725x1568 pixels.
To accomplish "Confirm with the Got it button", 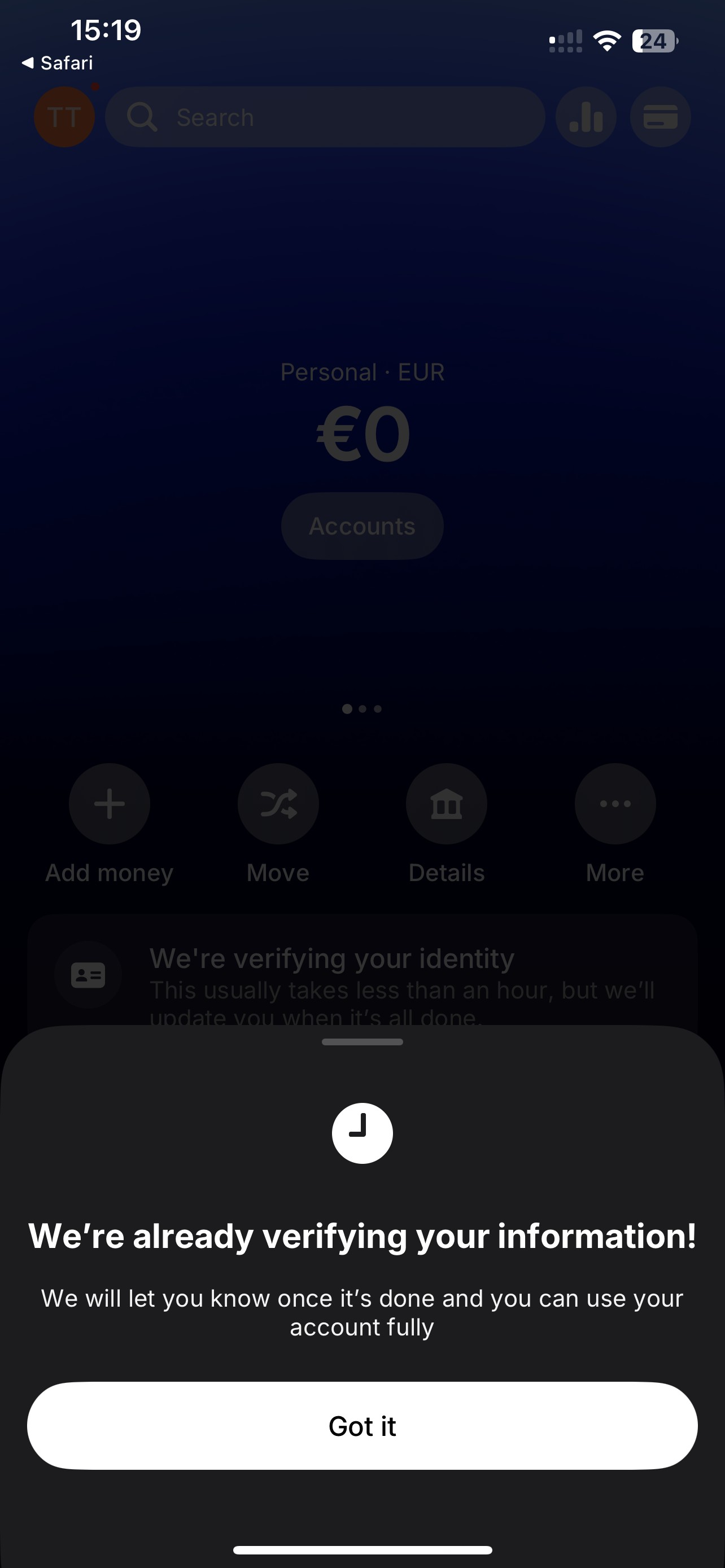I will pyautogui.click(x=362, y=1426).
